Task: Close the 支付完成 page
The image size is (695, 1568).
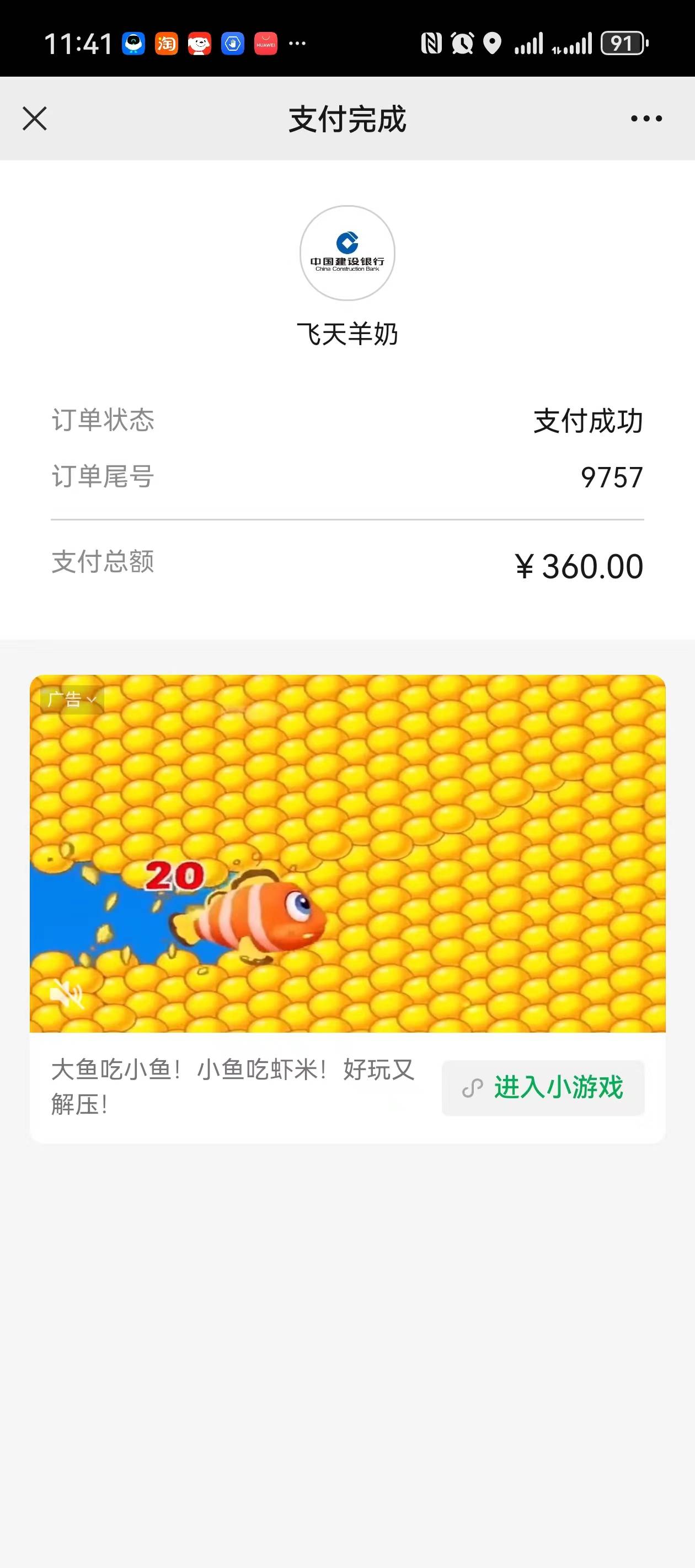Action: tap(35, 119)
